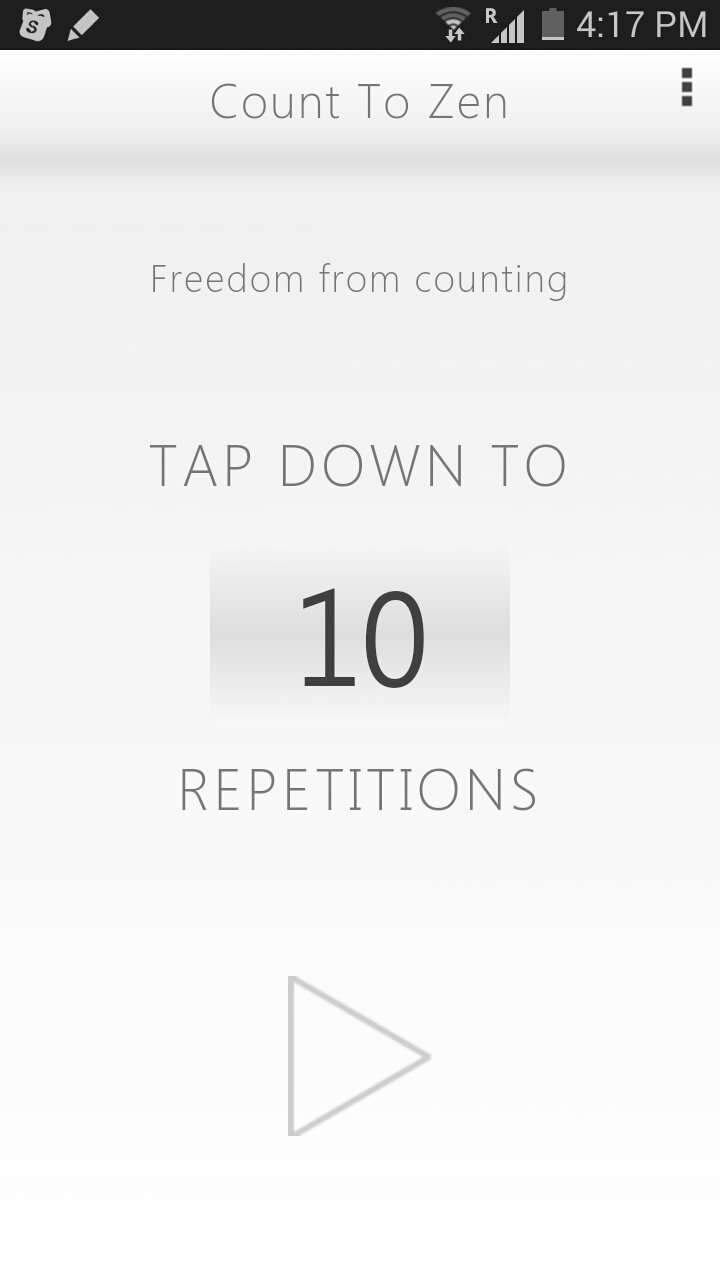720x1280 pixels.
Task: Click the Freedom from counting subtitle
Action: pyautogui.click(x=359, y=278)
